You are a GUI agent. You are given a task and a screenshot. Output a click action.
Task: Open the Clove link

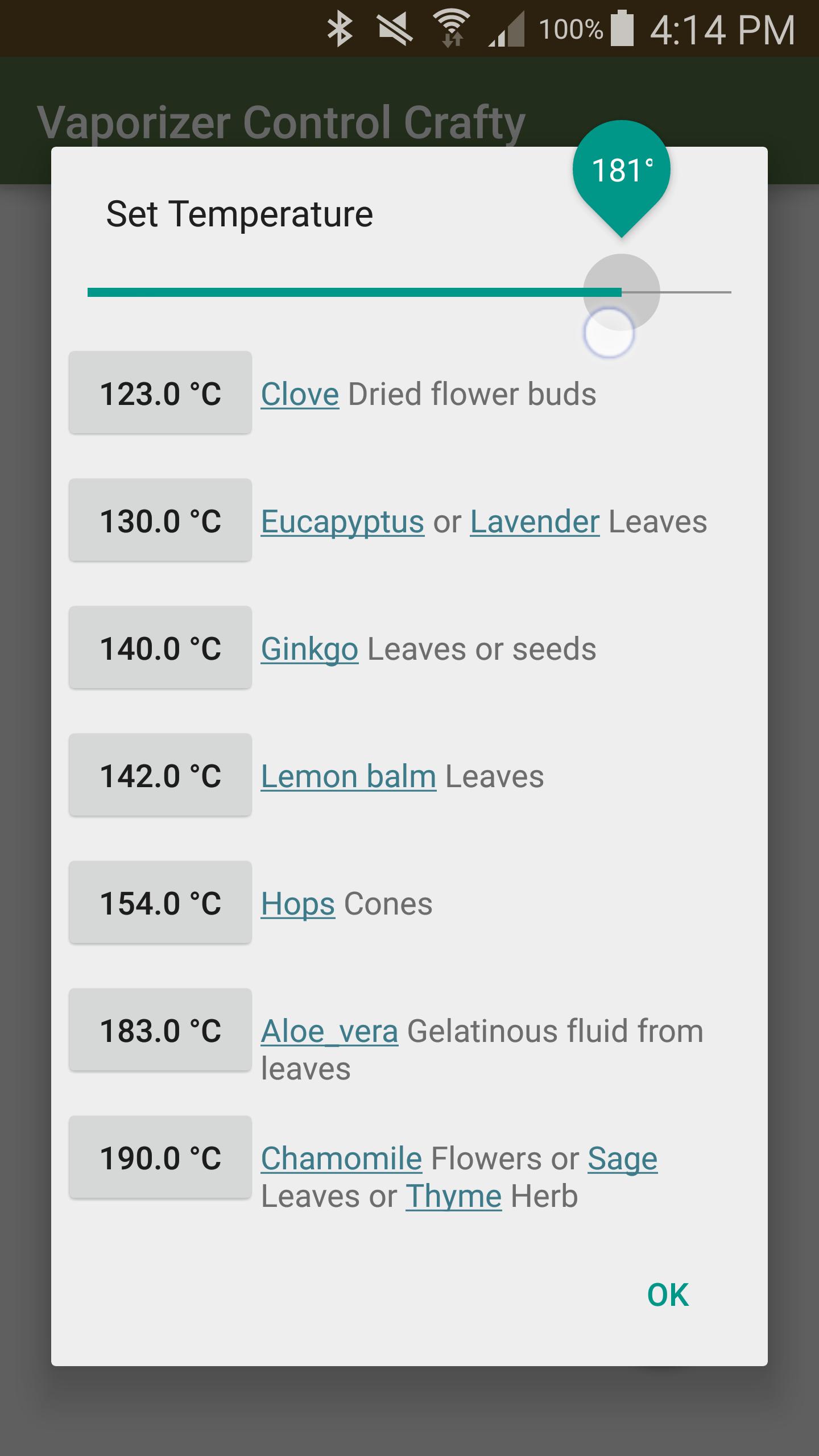coord(300,394)
